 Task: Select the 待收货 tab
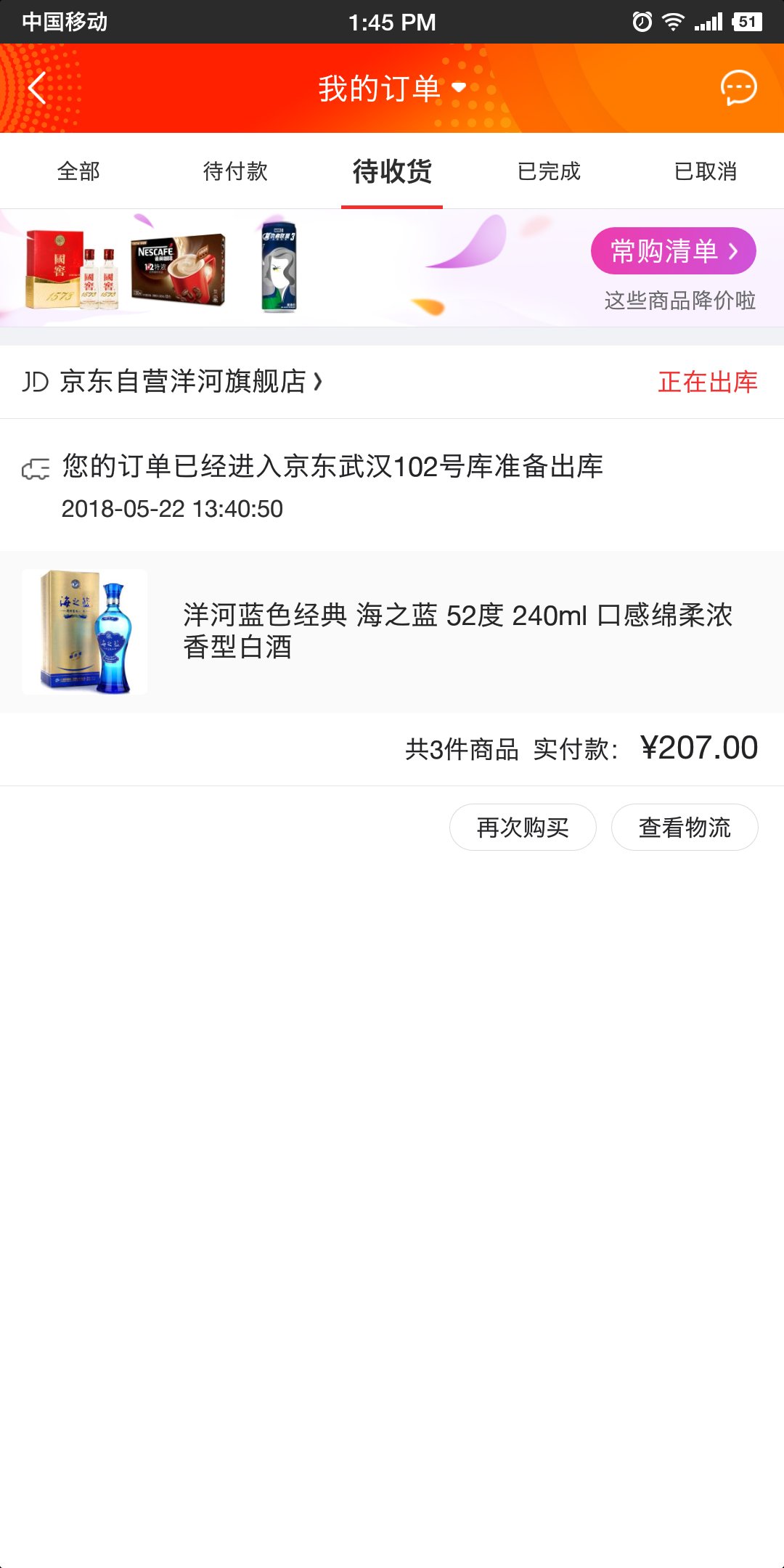[x=392, y=171]
